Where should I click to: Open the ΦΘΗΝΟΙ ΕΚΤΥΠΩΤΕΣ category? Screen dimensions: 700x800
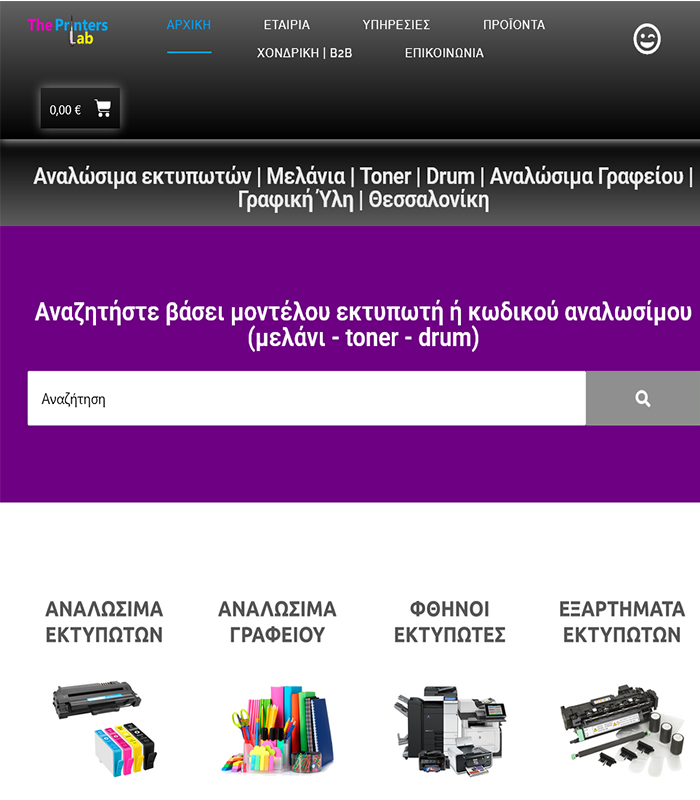click(x=450, y=621)
